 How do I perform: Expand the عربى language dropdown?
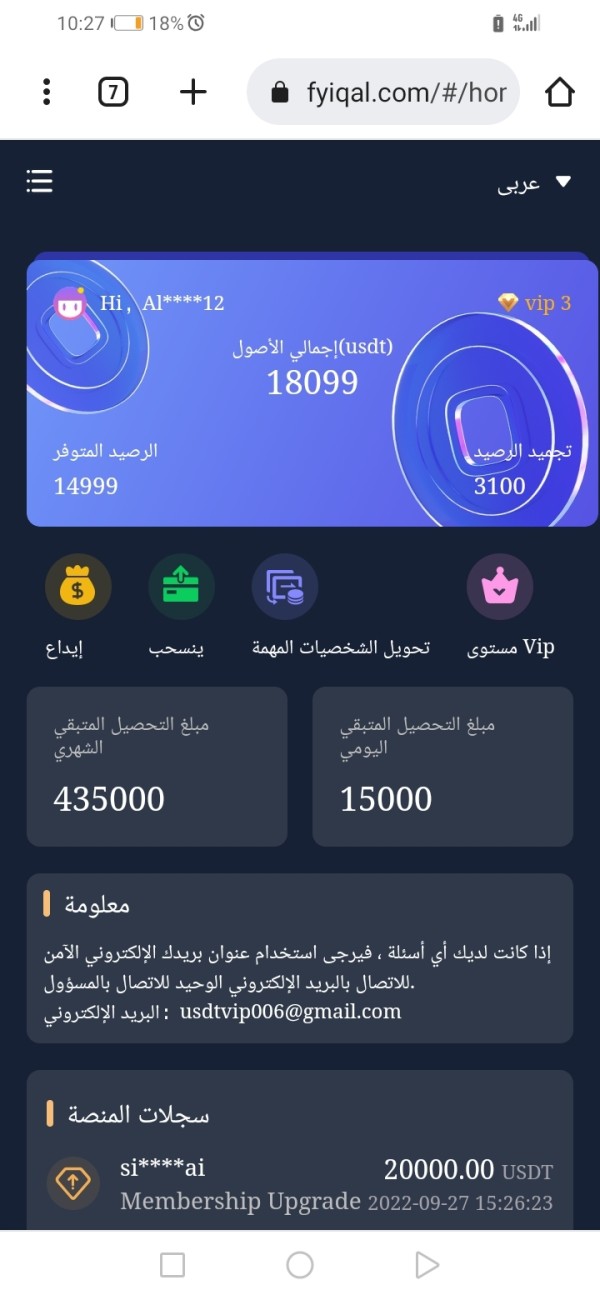534,184
